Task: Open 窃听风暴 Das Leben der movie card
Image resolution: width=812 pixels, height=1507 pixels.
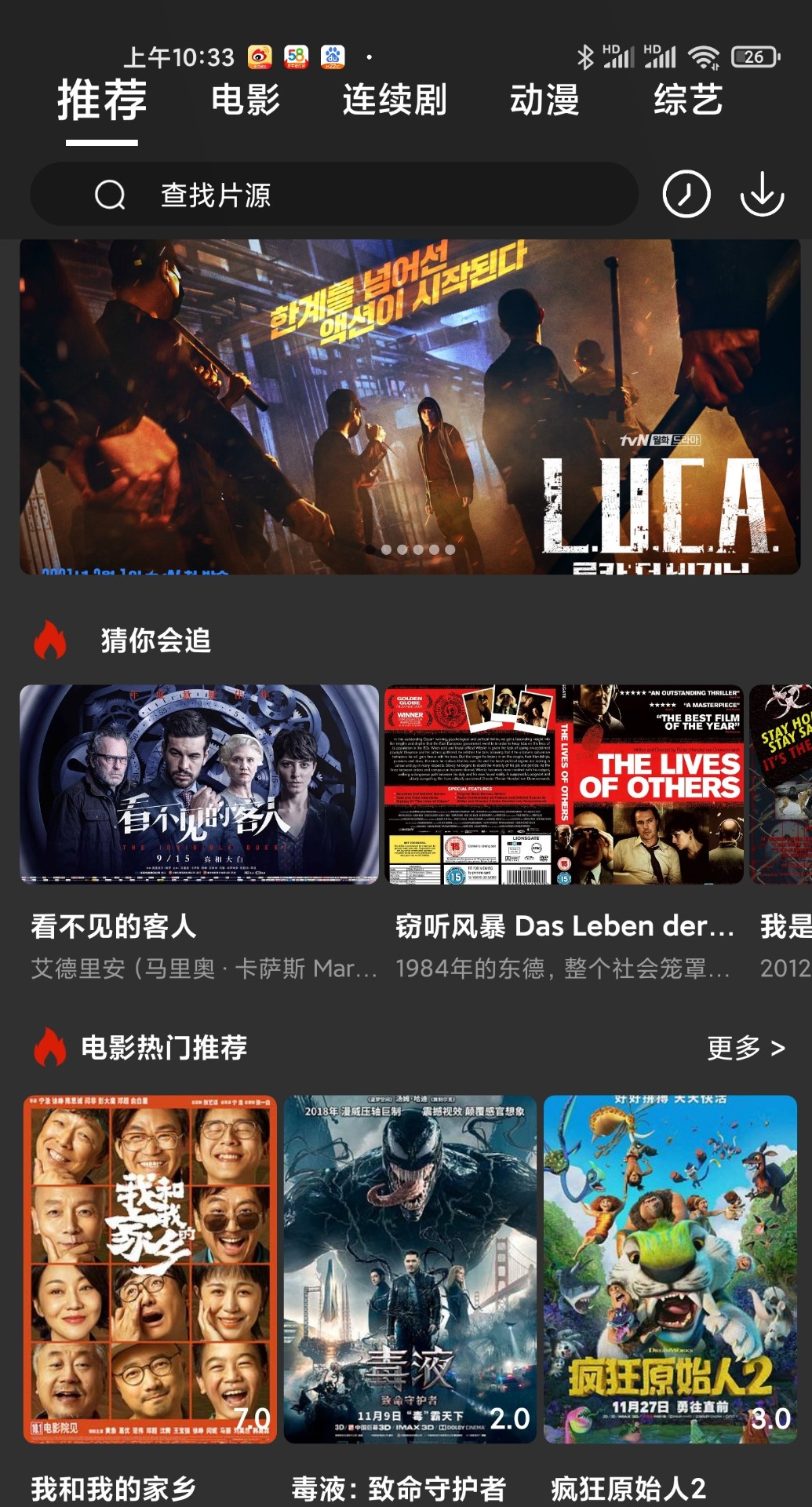Action: pyautogui.click(x=563, y=785)
